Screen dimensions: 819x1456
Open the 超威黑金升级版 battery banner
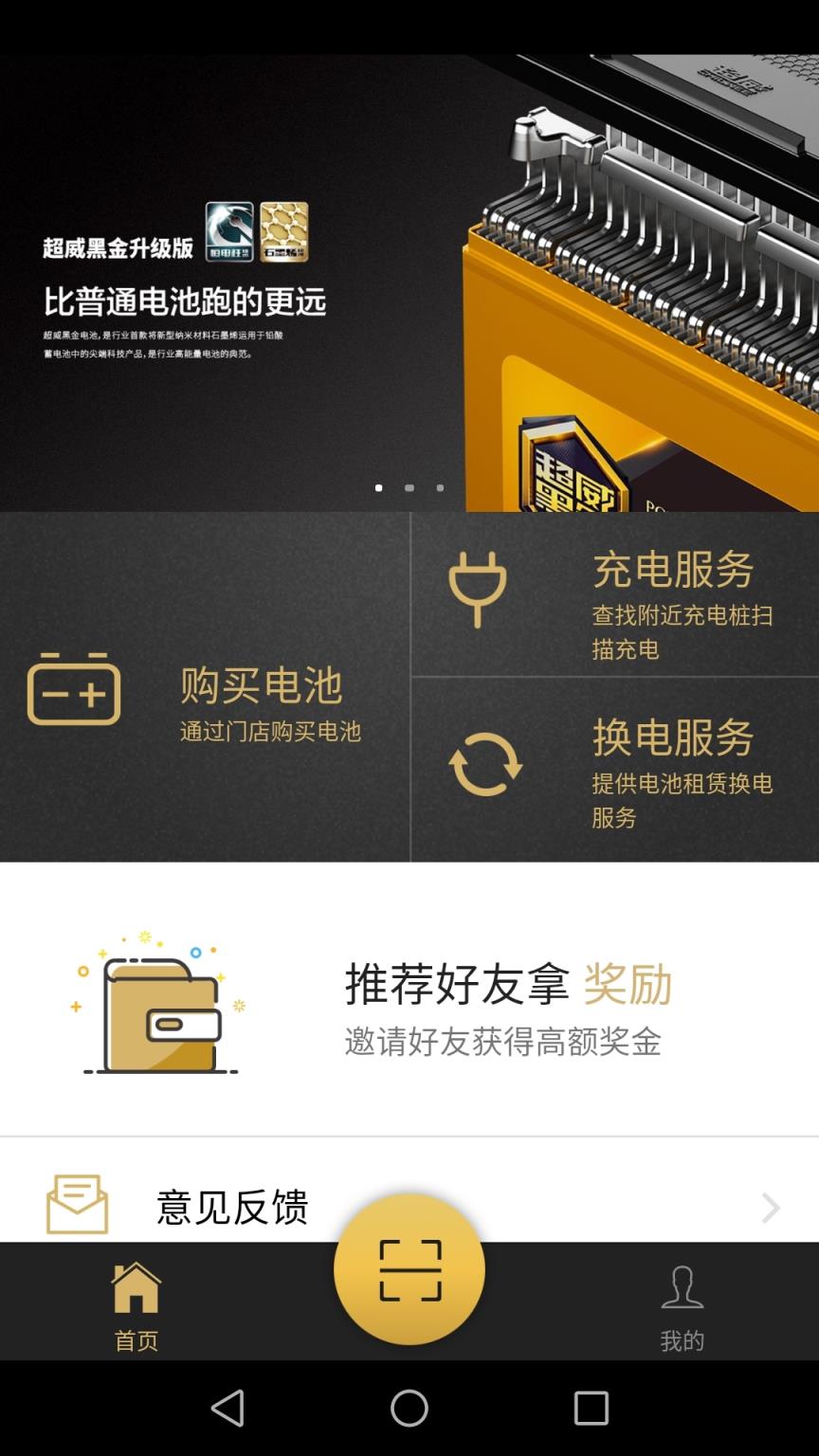click(409, 282)
